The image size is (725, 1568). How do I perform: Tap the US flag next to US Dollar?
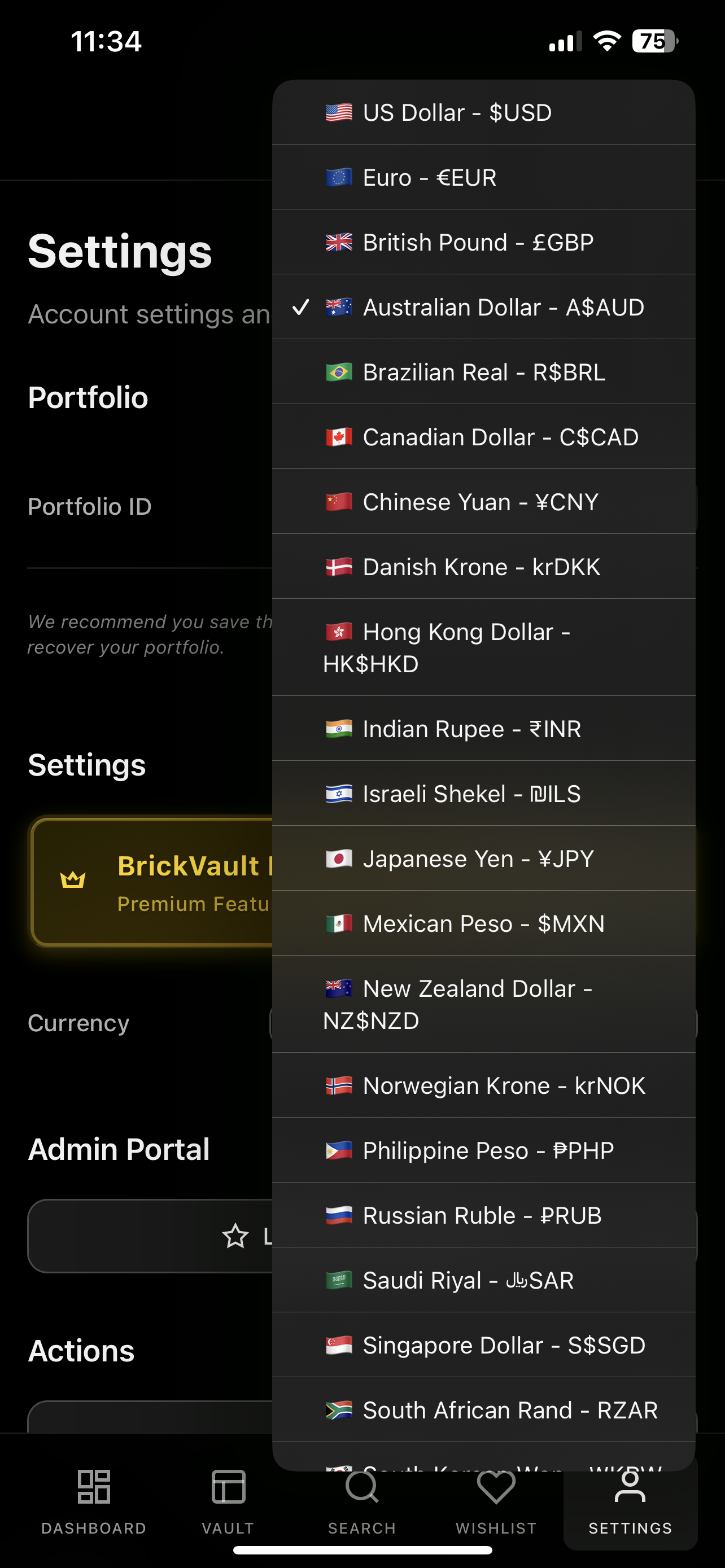point(339,112)
